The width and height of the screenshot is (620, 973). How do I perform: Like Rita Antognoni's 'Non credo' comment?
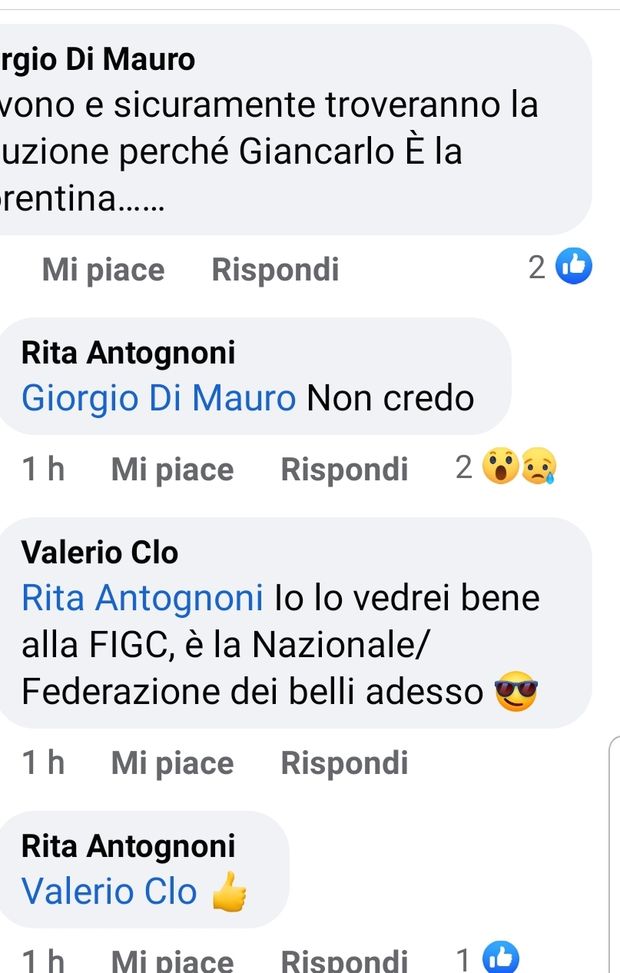point(172,469)
